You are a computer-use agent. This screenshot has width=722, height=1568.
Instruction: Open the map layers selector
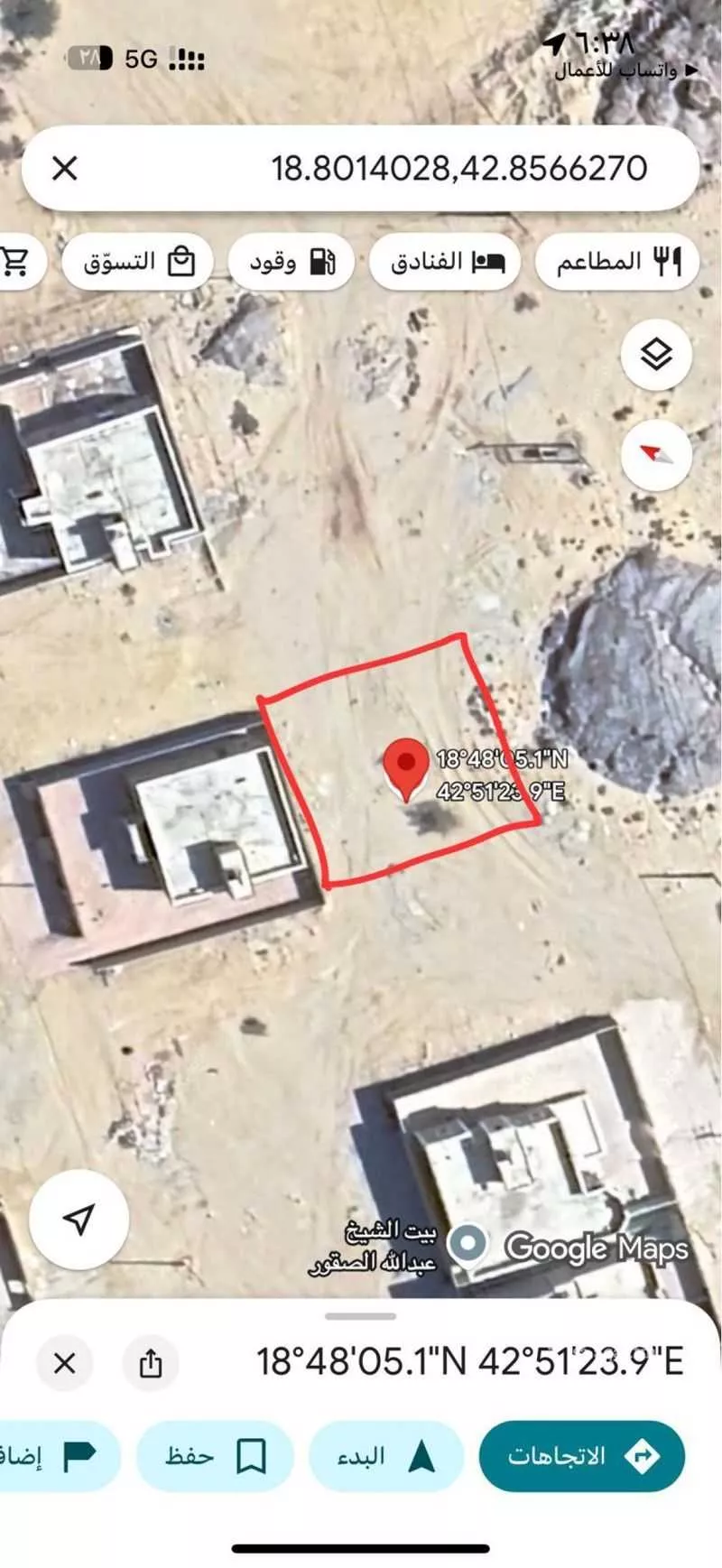(656, 355)
